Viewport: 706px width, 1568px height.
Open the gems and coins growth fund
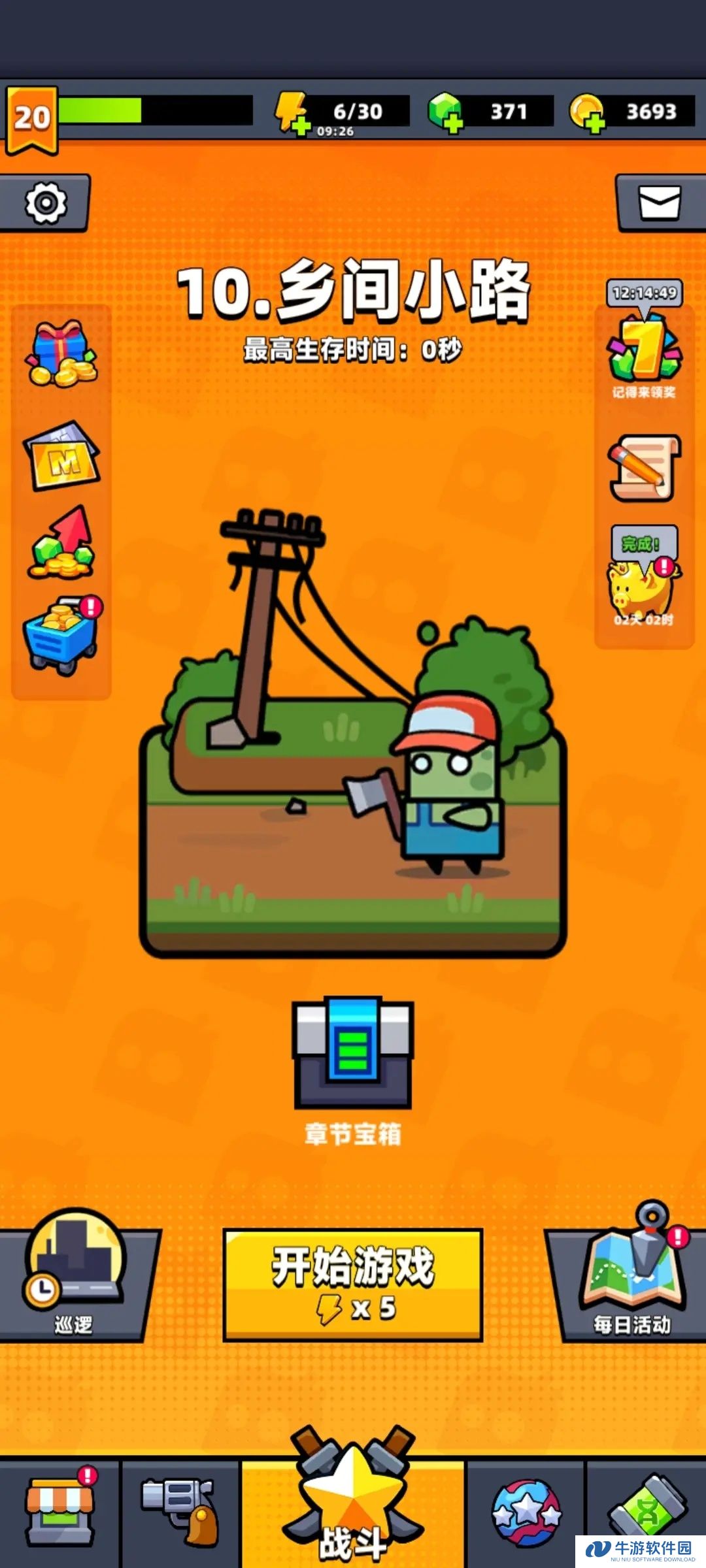[x=61, y=542]
